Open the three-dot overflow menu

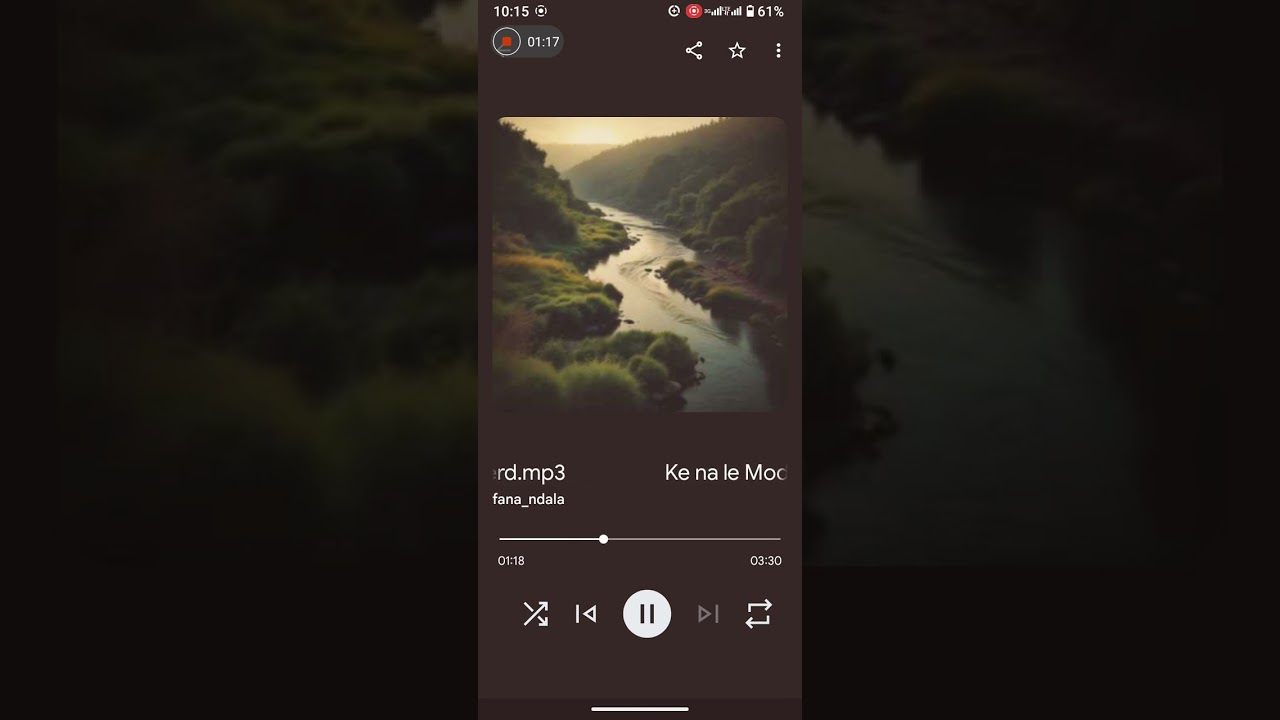[778, 51]
